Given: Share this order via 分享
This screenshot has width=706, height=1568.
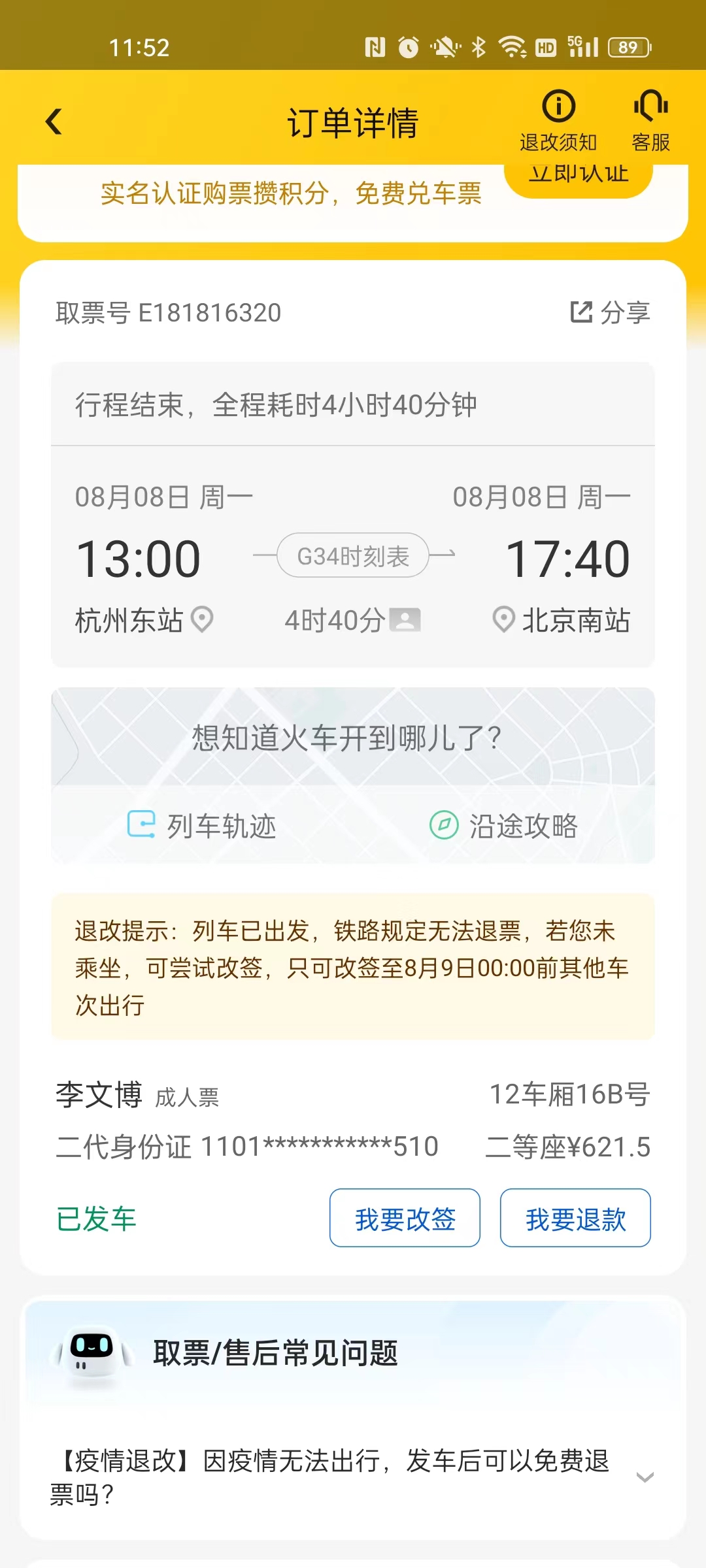Looking at the screenshot, I should (x=610, y=312).
